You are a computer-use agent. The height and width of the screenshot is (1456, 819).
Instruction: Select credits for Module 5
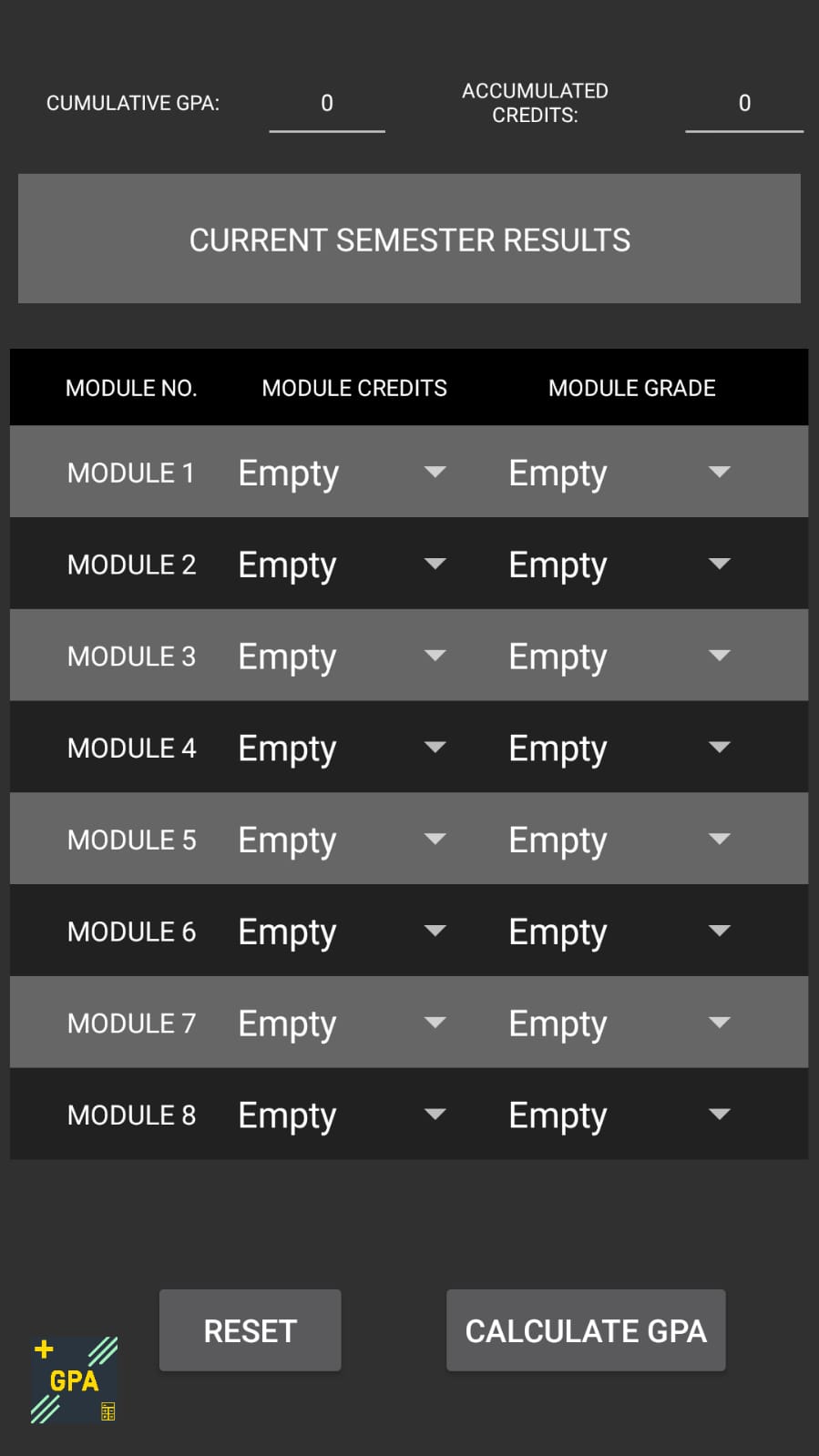pos(342,840)
